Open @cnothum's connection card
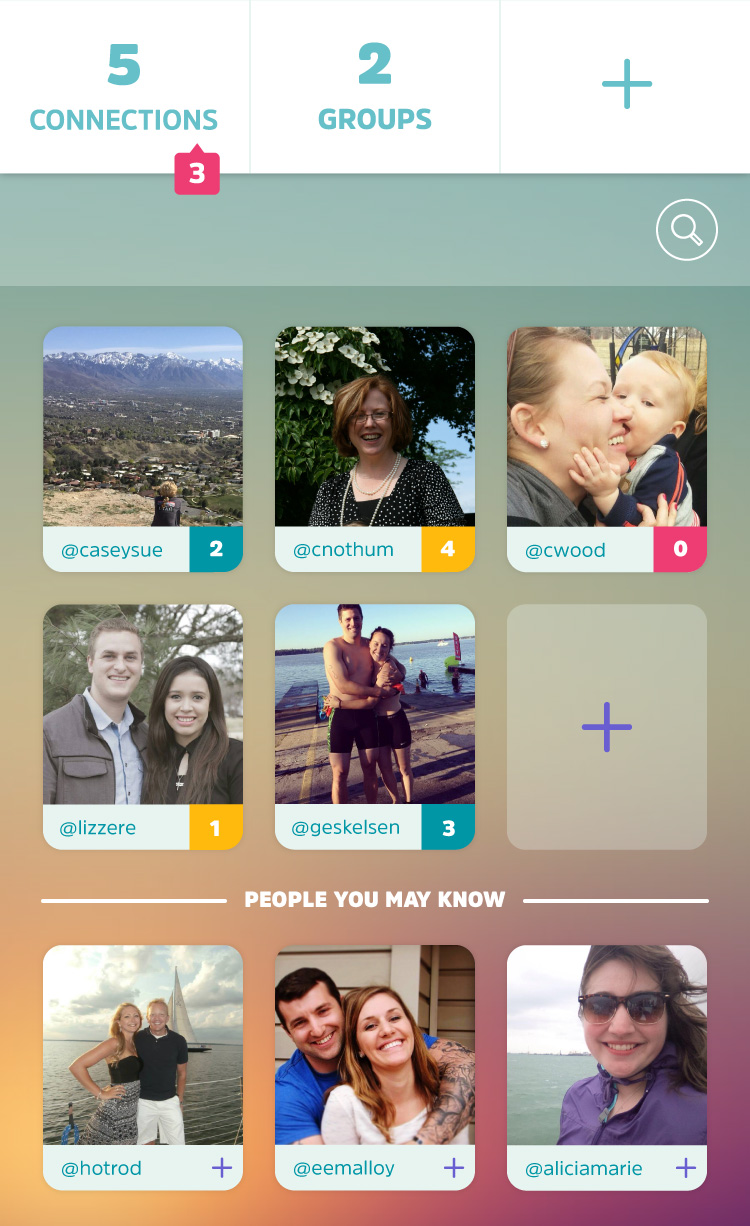Image resolution: width=750 pixels, height=1226 pixels. point(375,449)
